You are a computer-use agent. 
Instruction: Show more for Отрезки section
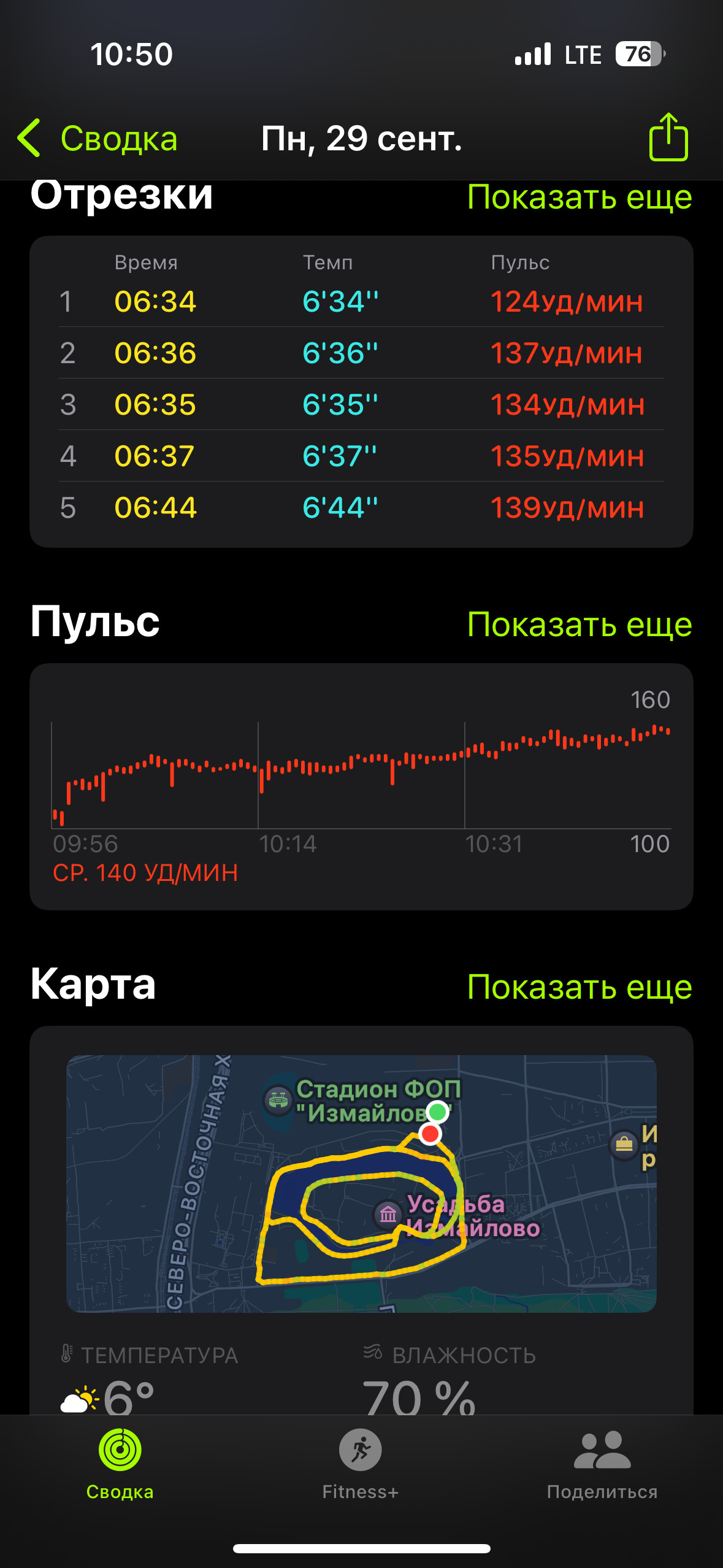[x=580, y=197]
